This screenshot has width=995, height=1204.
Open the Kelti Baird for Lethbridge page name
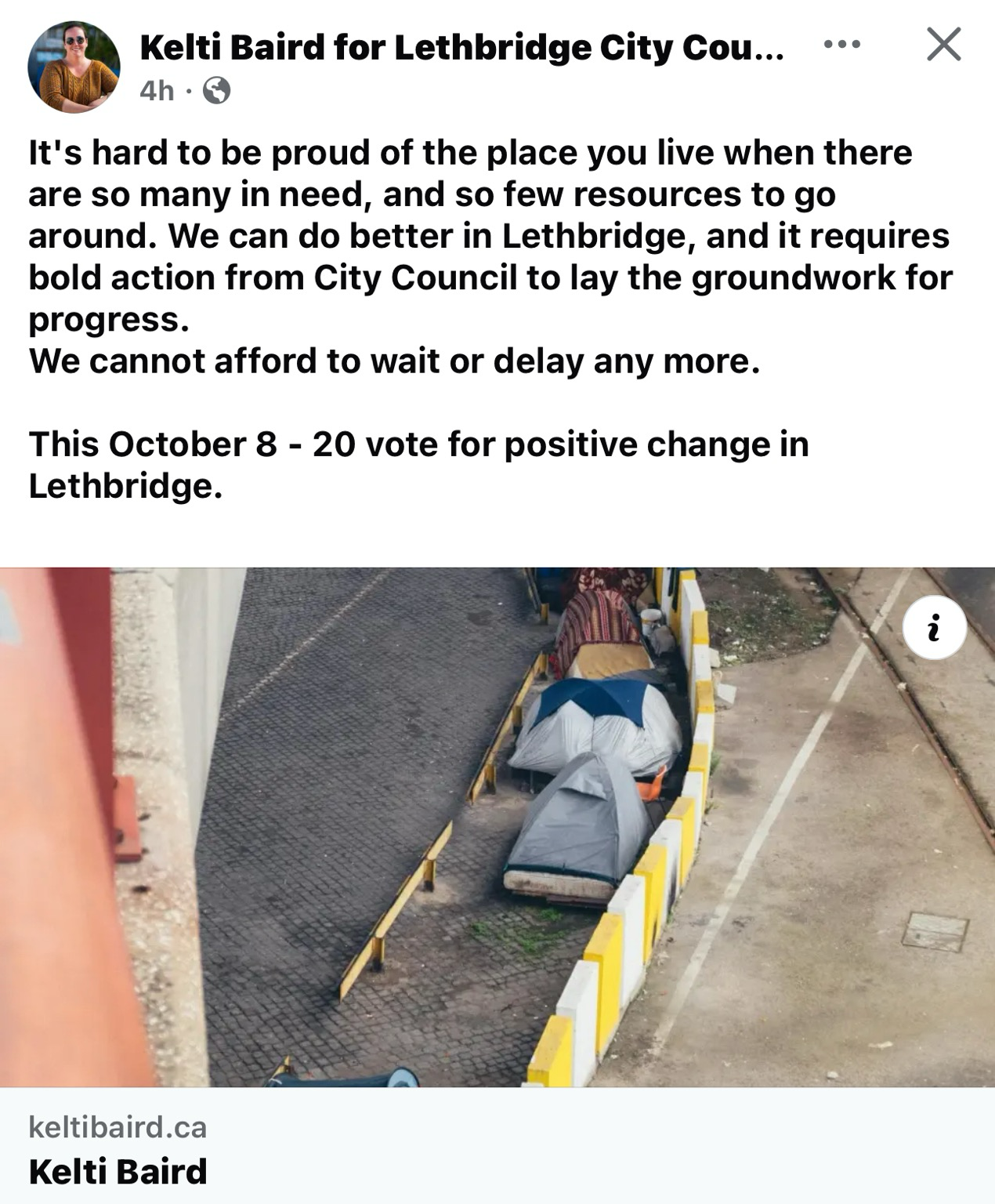(461, 48)
